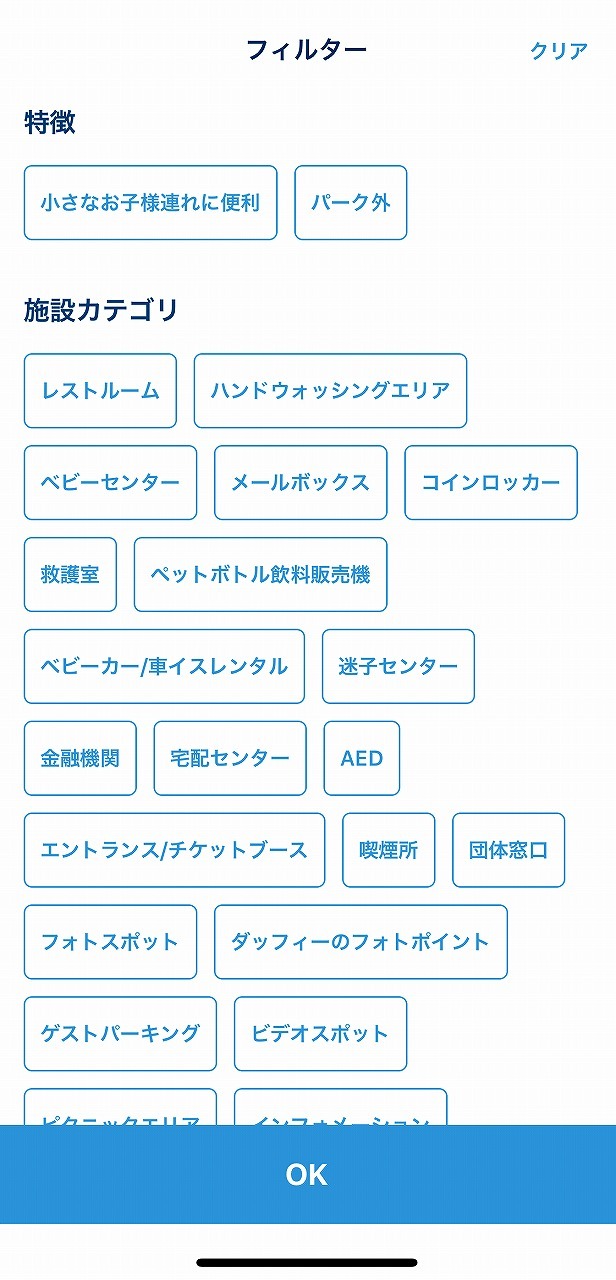The width and height of the screenshot is (616, 1280).
Task: Pick ダッフィーのフォトポイント chip
Action: point(360,943)
